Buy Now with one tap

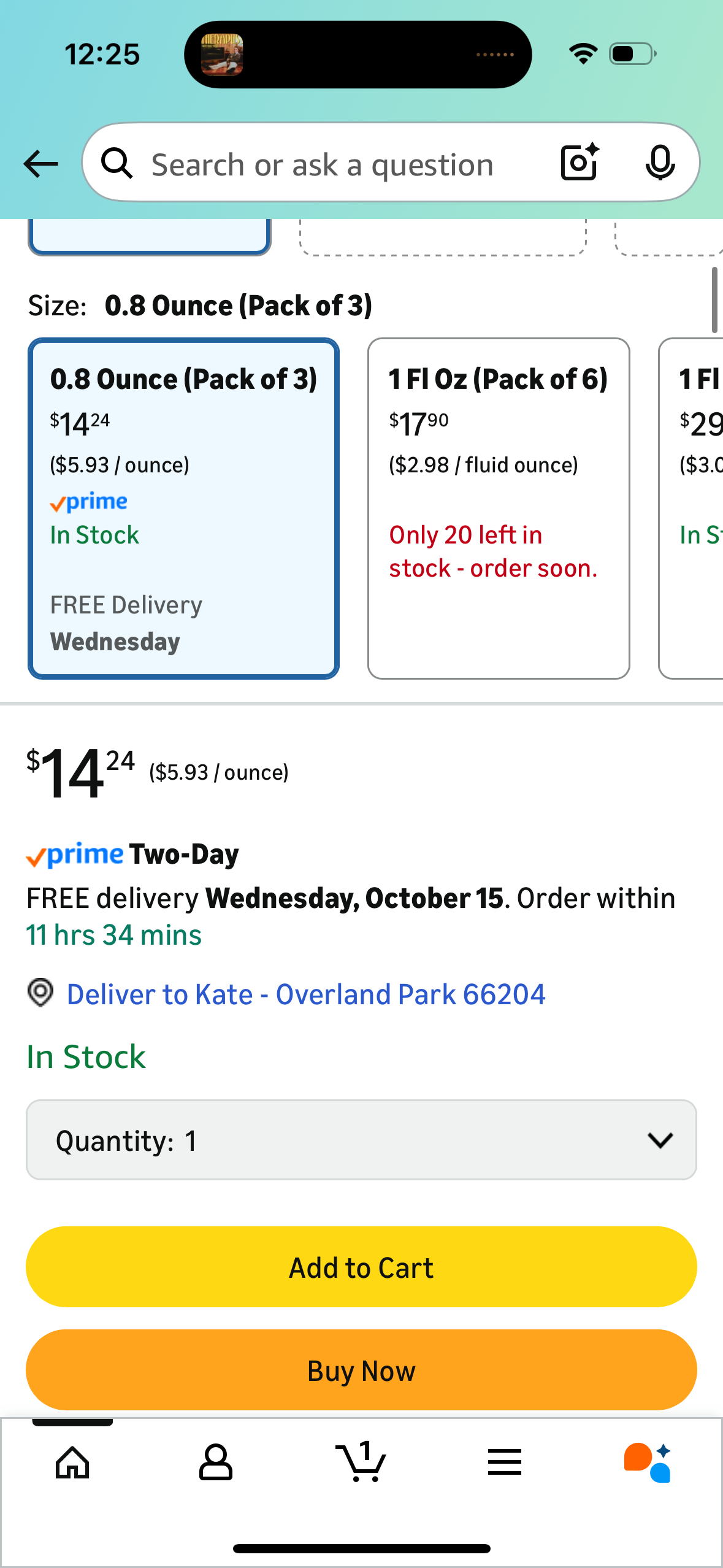[x=361, y=1370]
